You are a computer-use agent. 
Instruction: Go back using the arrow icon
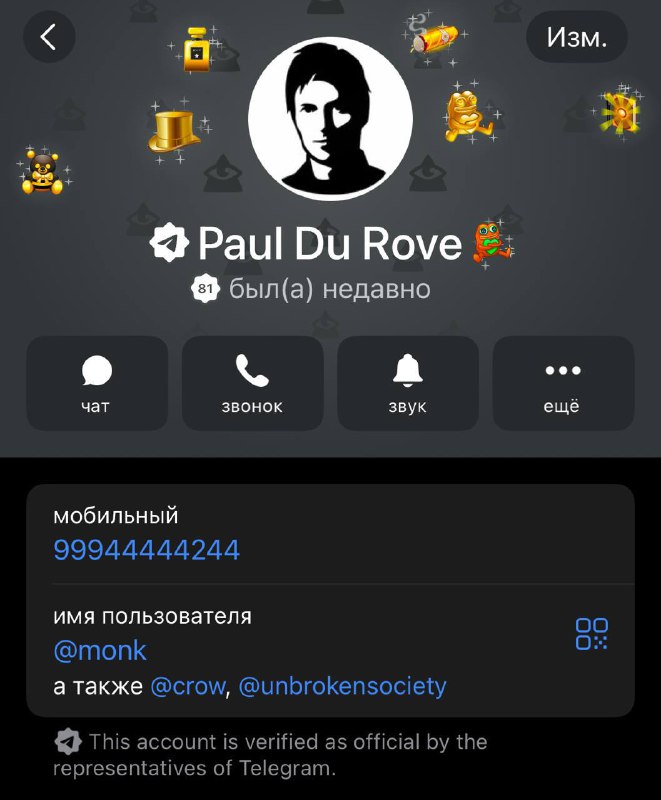point(49,38)
